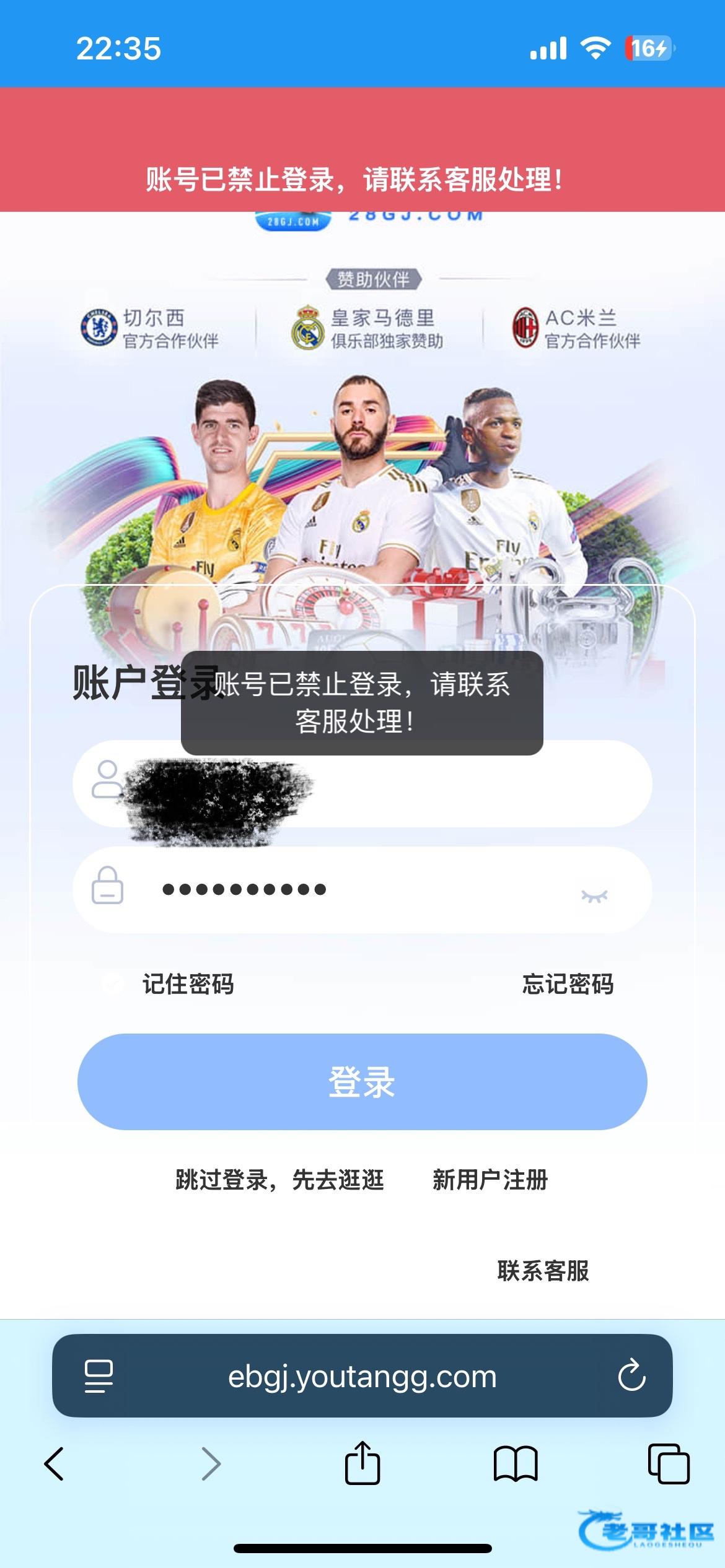Open the Safari tabs overview
Viewport: 725px width, 1568px height.
[x=668, y=1464]
